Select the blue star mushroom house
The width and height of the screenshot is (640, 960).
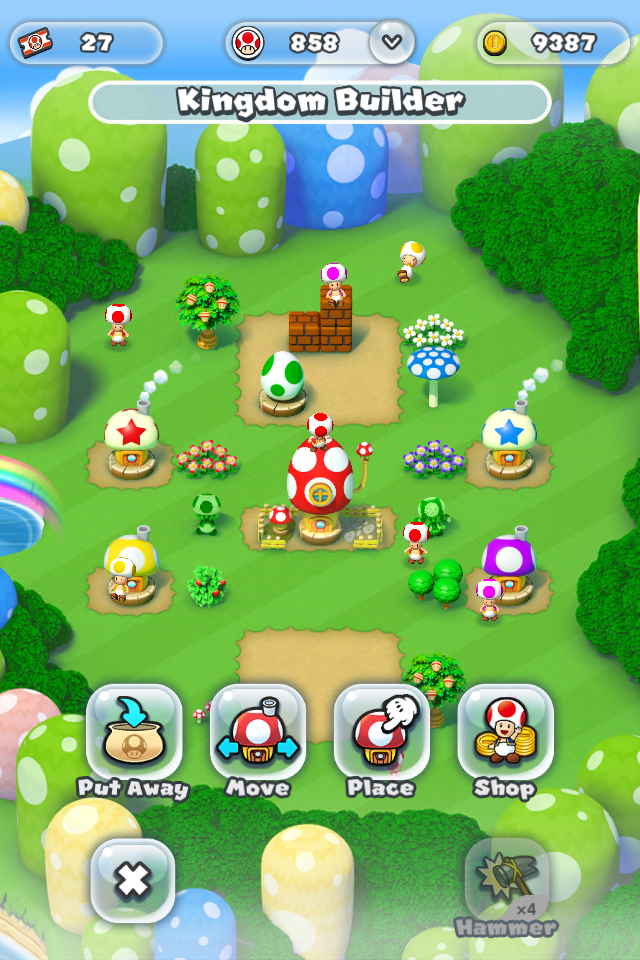(x=509, y=442)
